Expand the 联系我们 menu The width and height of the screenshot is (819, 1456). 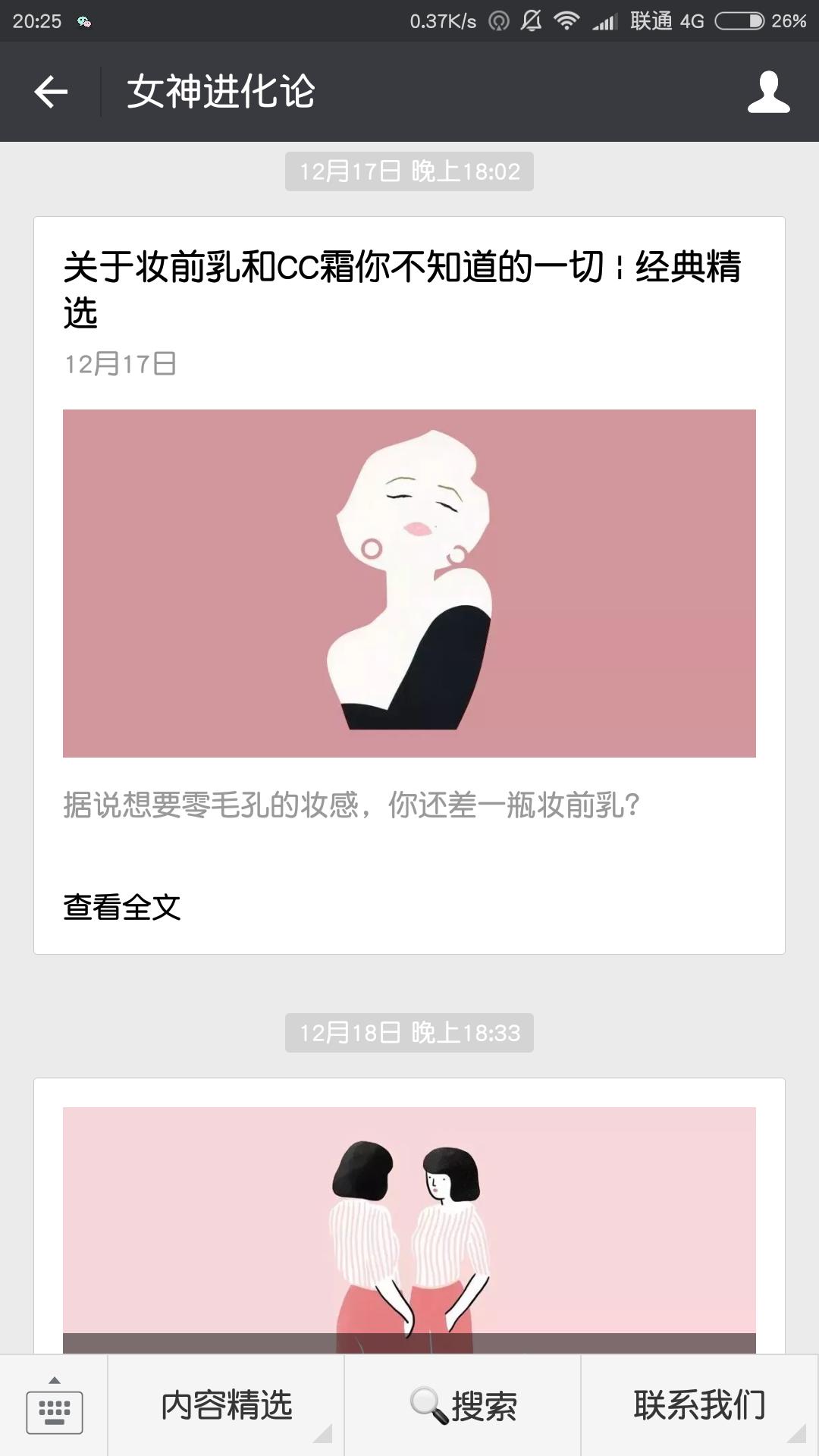699,1406
